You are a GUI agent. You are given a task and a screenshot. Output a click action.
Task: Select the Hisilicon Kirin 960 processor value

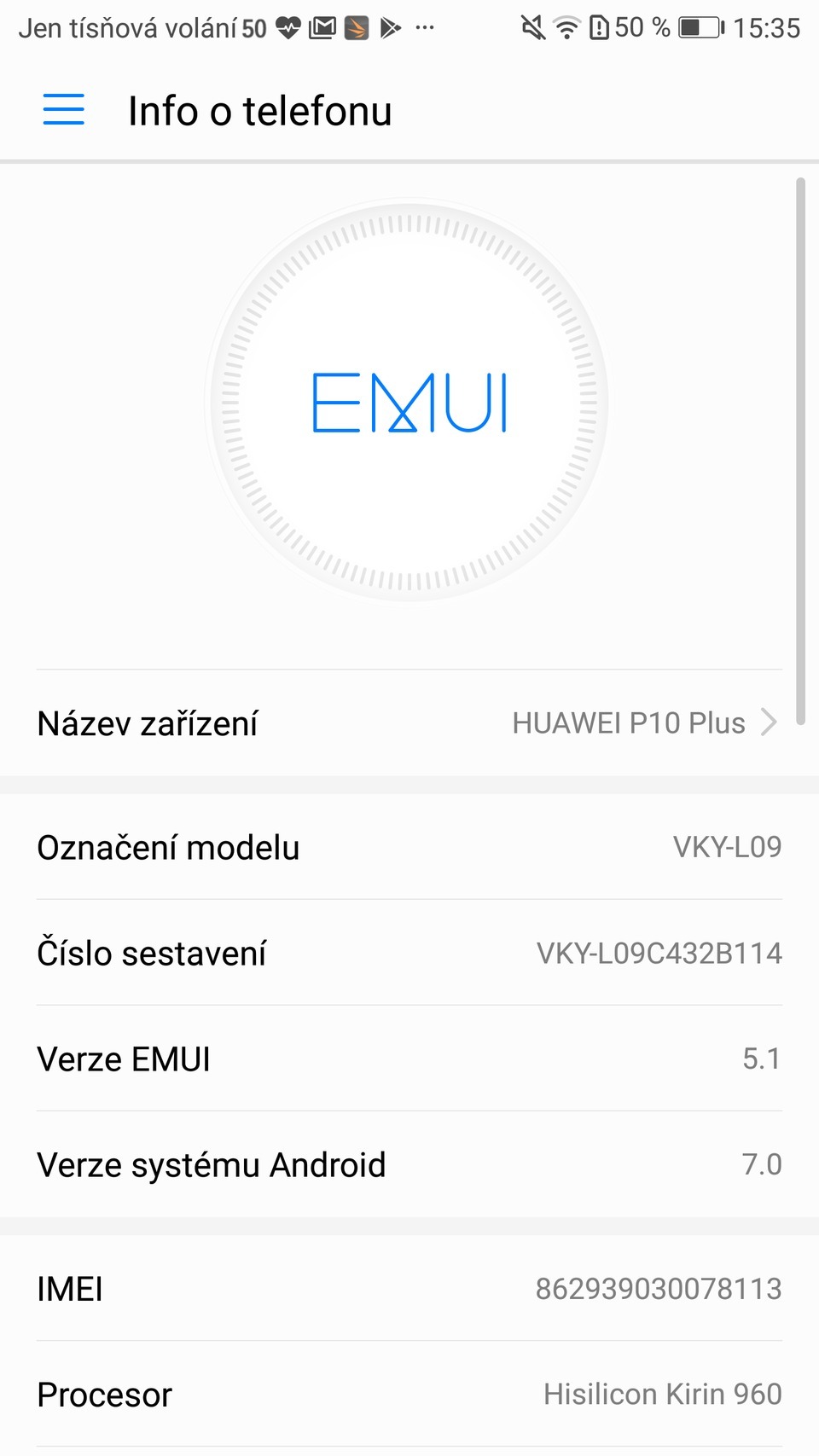(x=662, y=1393)
